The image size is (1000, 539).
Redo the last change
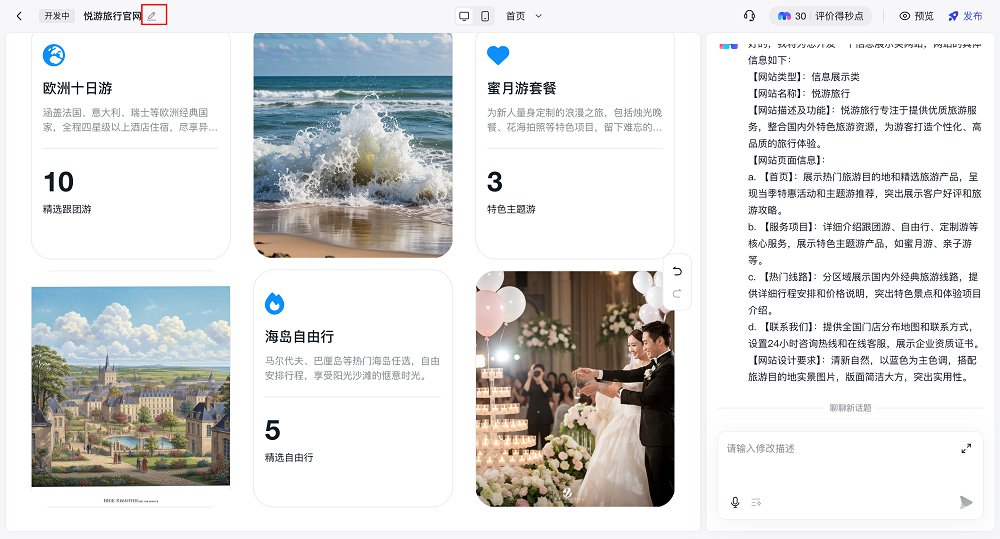(x=677, y=293)
